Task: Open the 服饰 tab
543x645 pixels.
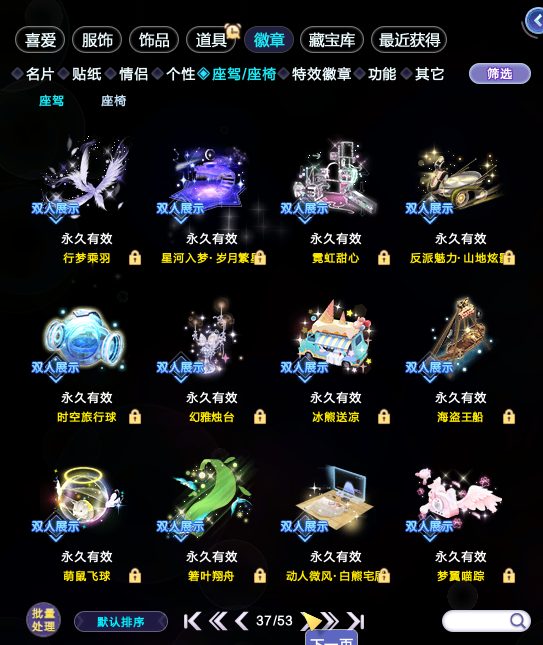Action: tap(97, 40)
